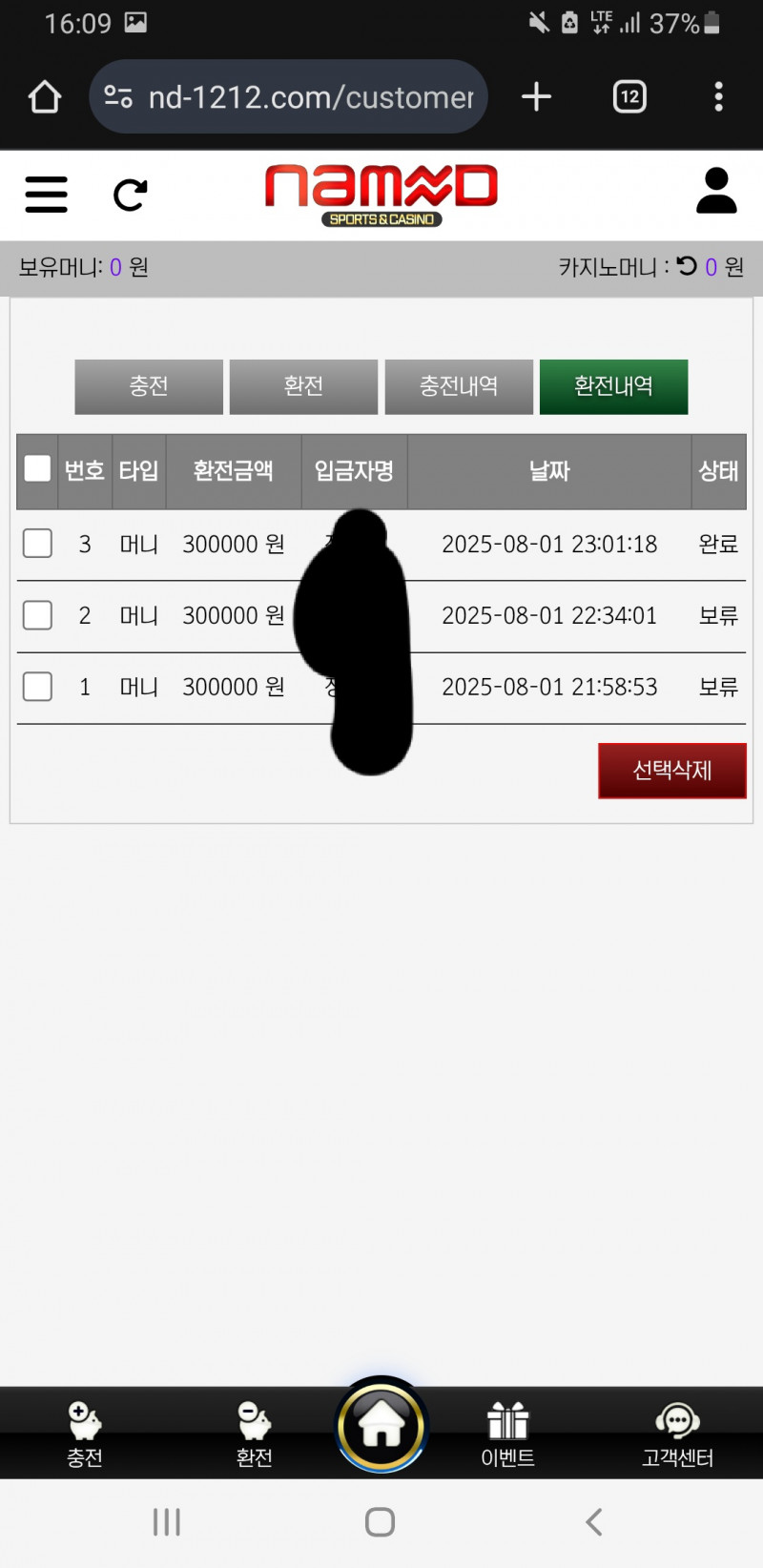This screenshot has width=763, height=1568.
Task: Open the user profile icon
Action: (716, 191)
